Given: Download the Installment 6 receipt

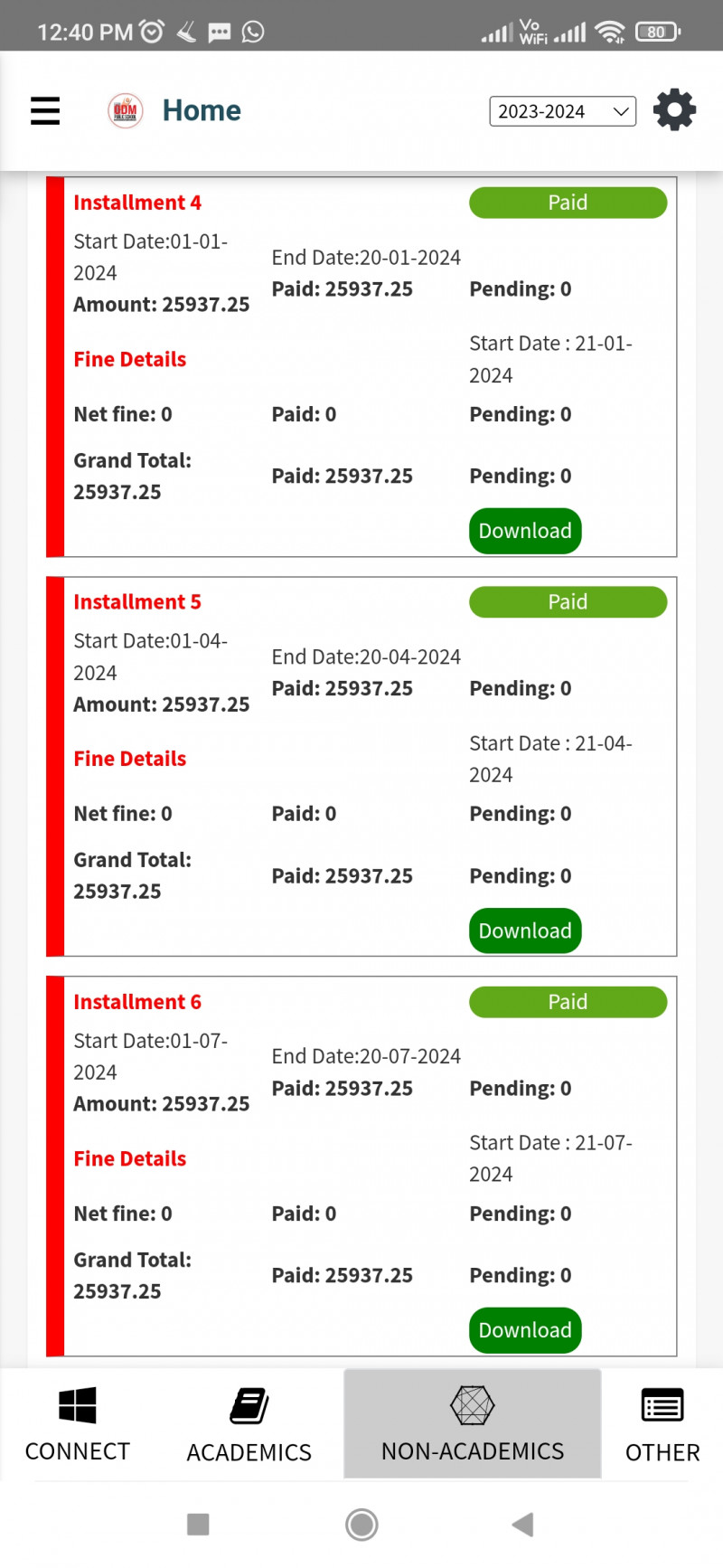Looking at the screenshot, I should tap(525, 1330).
